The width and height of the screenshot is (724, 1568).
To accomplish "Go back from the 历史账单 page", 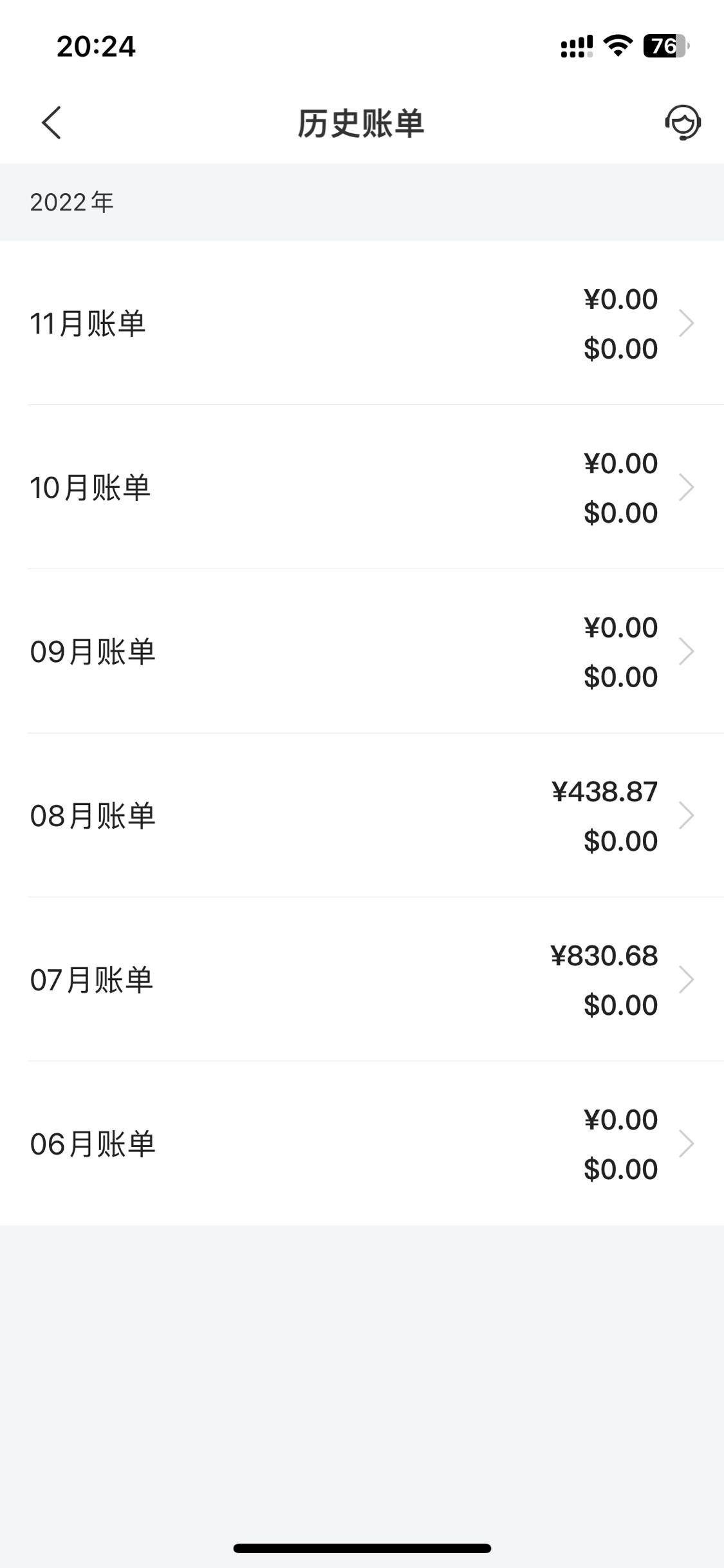I will (51, 122).
